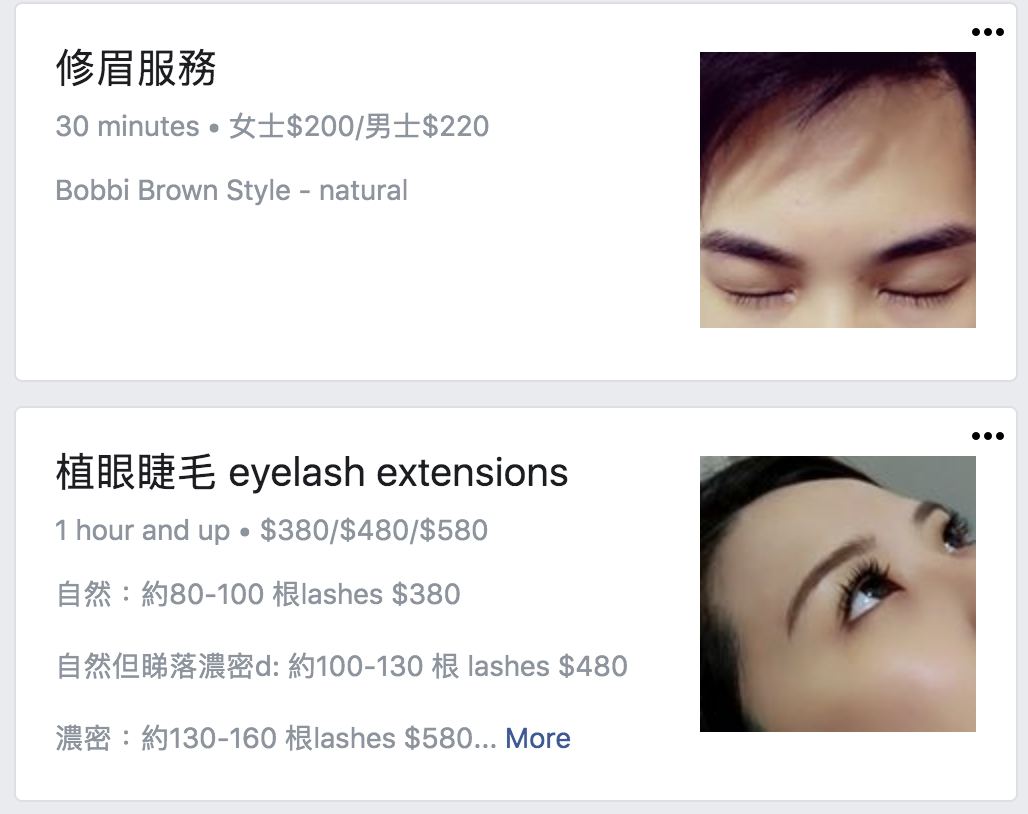This screenshot has height=814, width=1028.
Task: Open the 植眼睫毛 eyelash extensions service card
Action: [x=311, y=473]
